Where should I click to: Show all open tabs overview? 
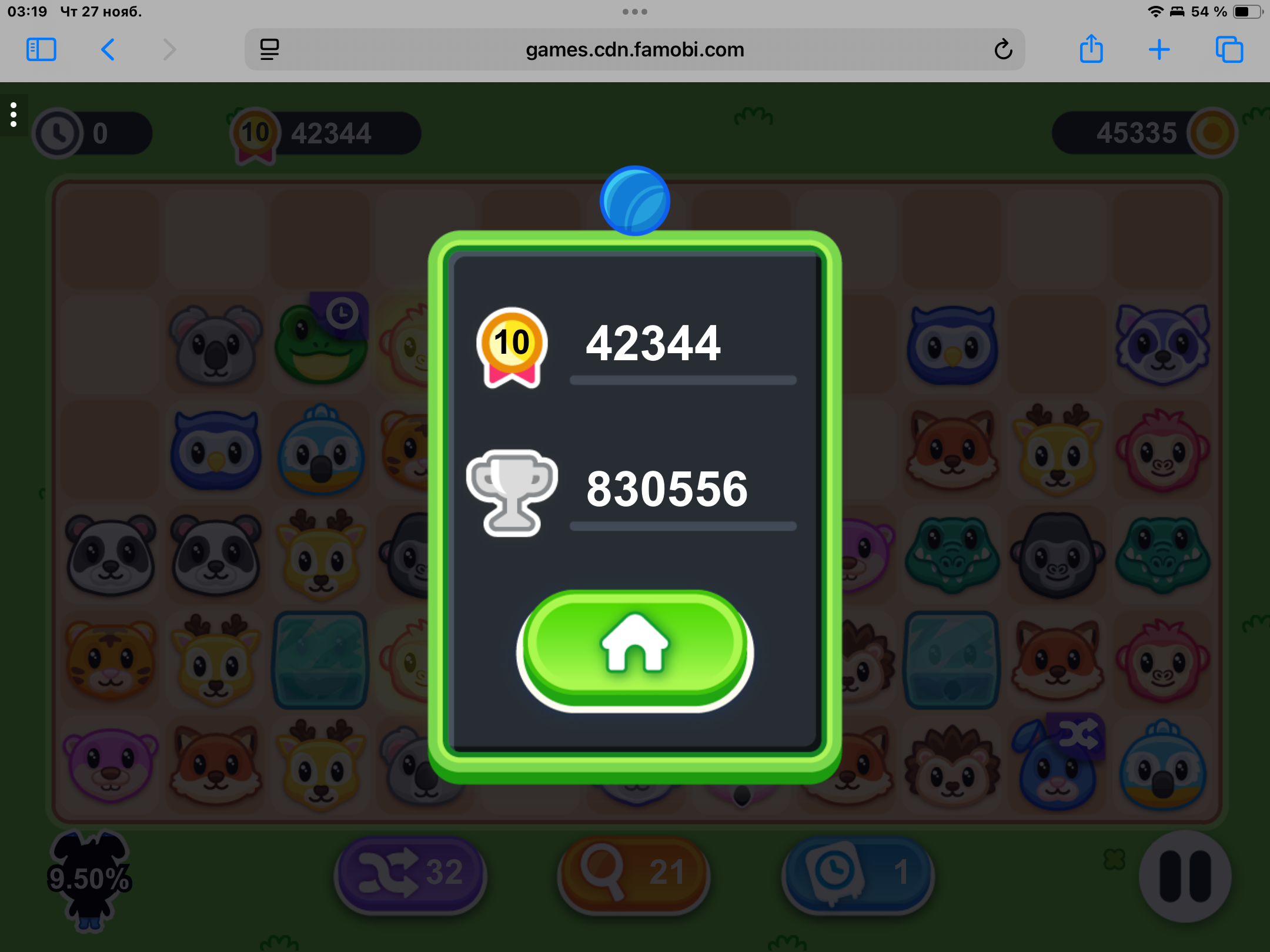[1229, 50]
